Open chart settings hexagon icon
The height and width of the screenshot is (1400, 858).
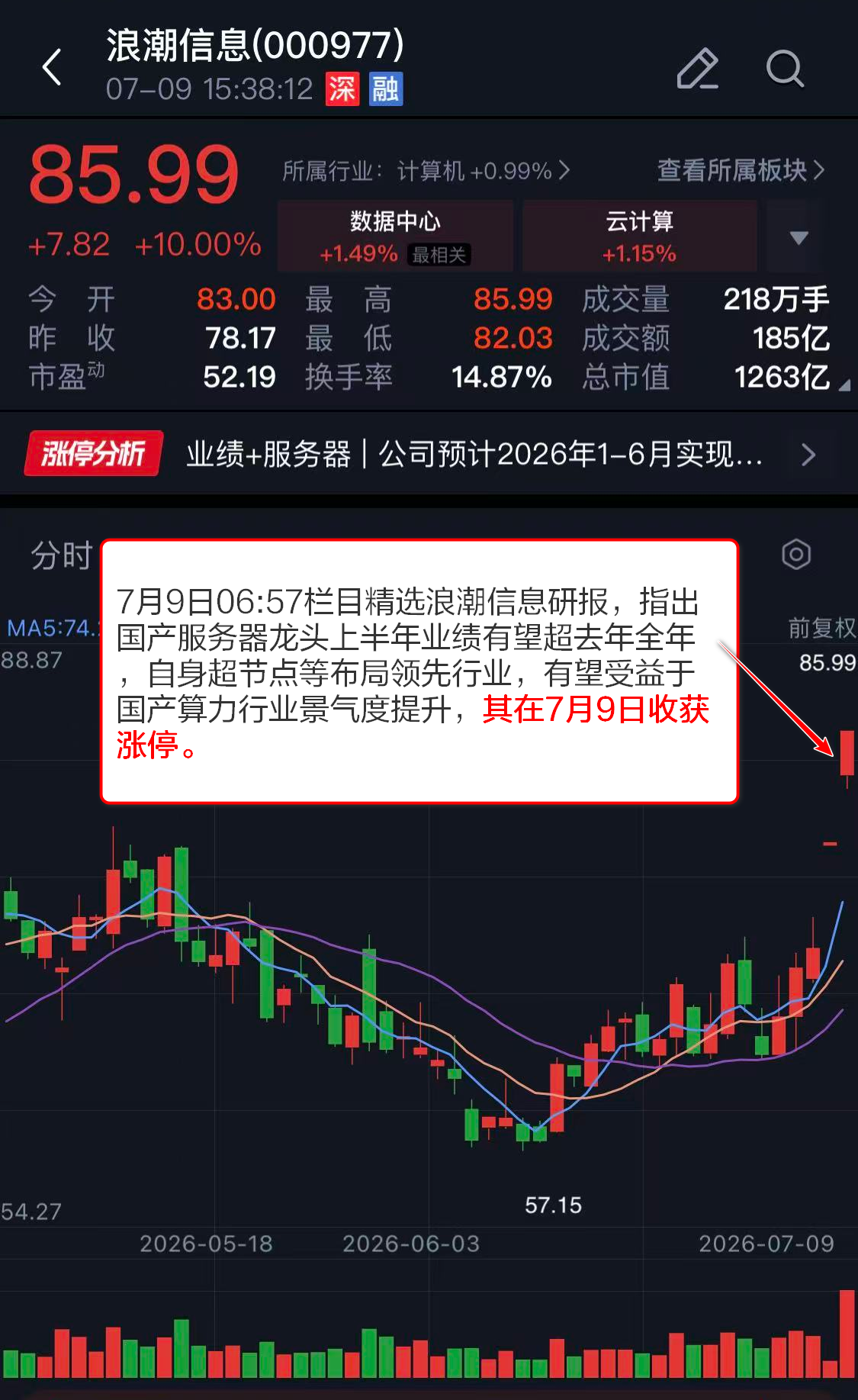pyautogui.click(x=796, y=554)
